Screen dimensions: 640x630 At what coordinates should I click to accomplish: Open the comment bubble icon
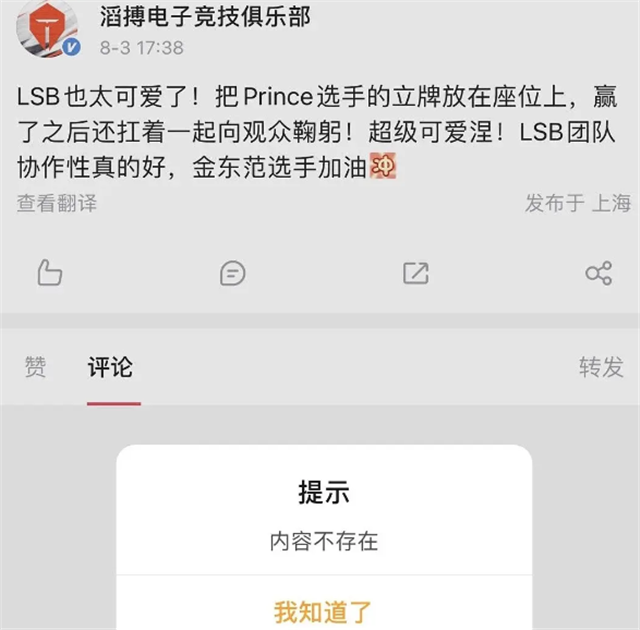(x=232, y=272)
